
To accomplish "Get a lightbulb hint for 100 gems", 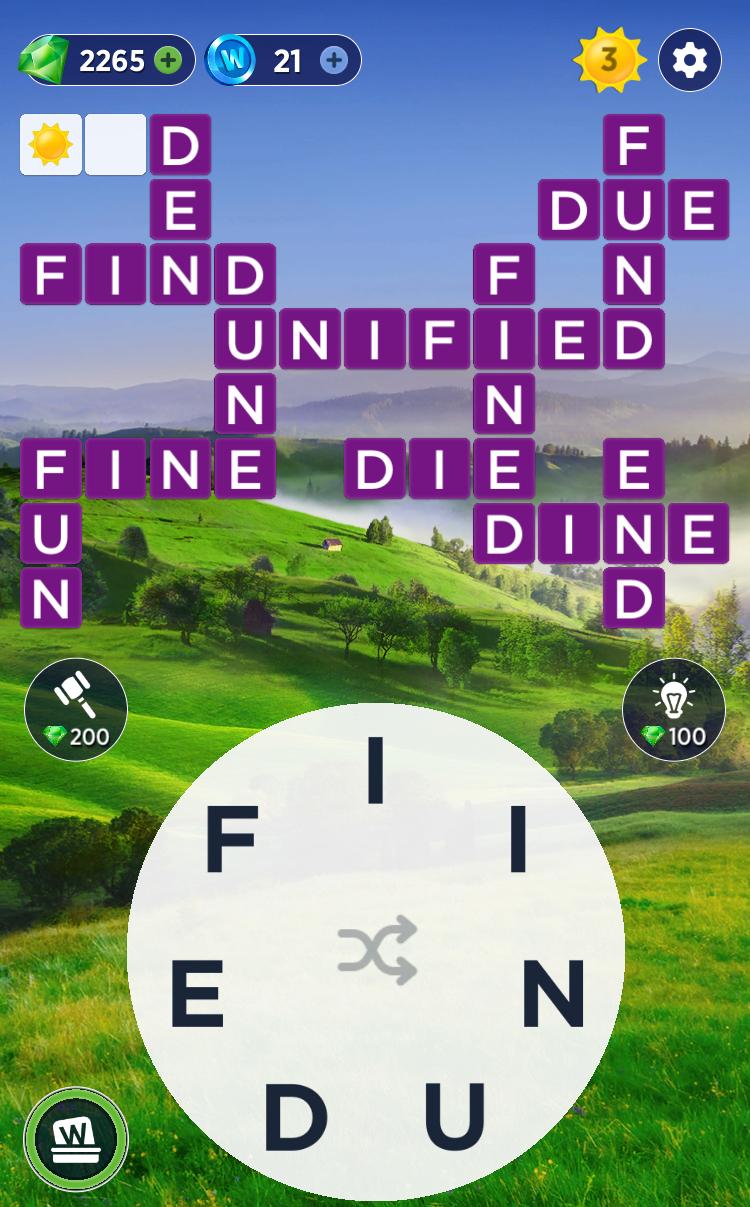I will pos(673,709).
